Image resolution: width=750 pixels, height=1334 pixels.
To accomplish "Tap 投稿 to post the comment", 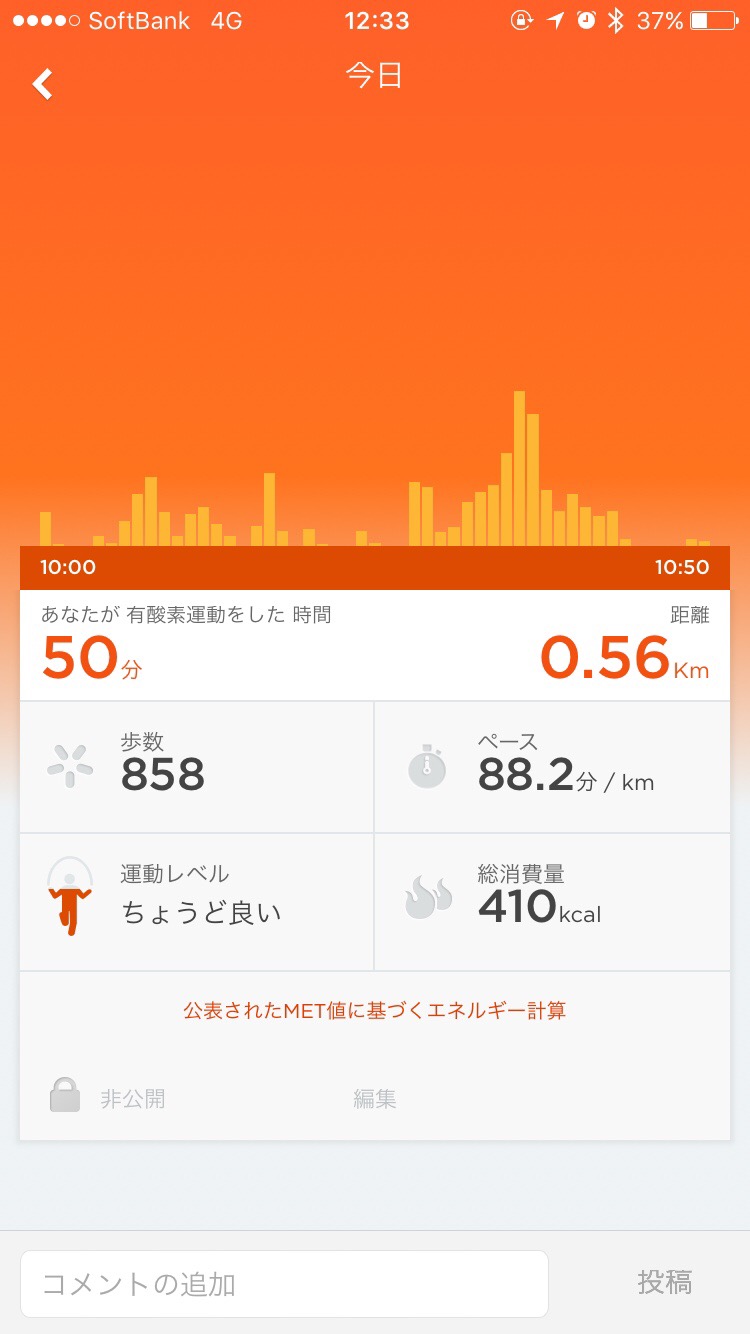I will coord(665,1282).
